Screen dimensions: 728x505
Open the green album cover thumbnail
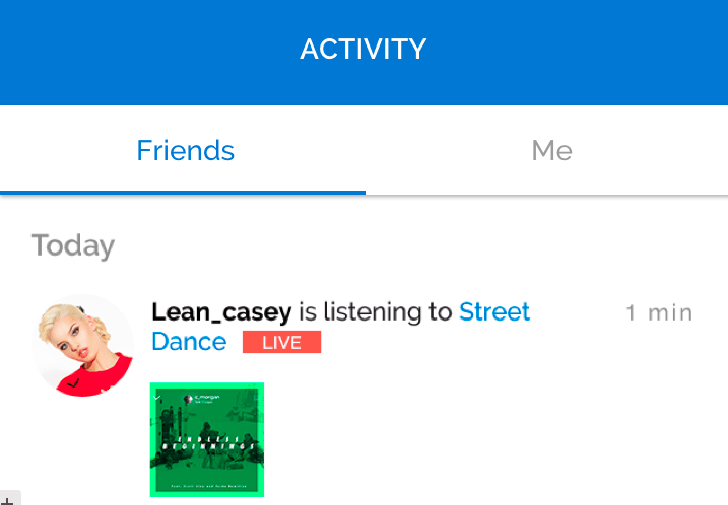point(207,439)
